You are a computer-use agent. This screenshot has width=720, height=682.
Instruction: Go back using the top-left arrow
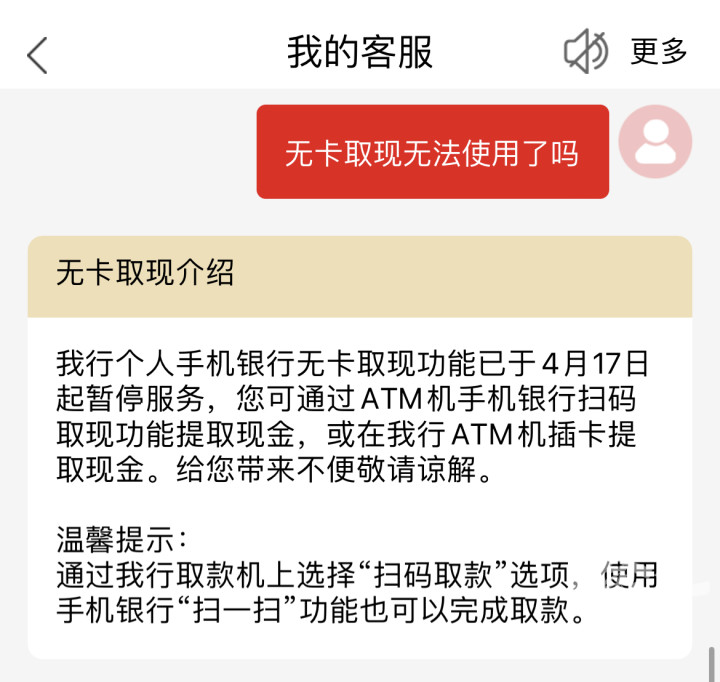coord(37,54)
